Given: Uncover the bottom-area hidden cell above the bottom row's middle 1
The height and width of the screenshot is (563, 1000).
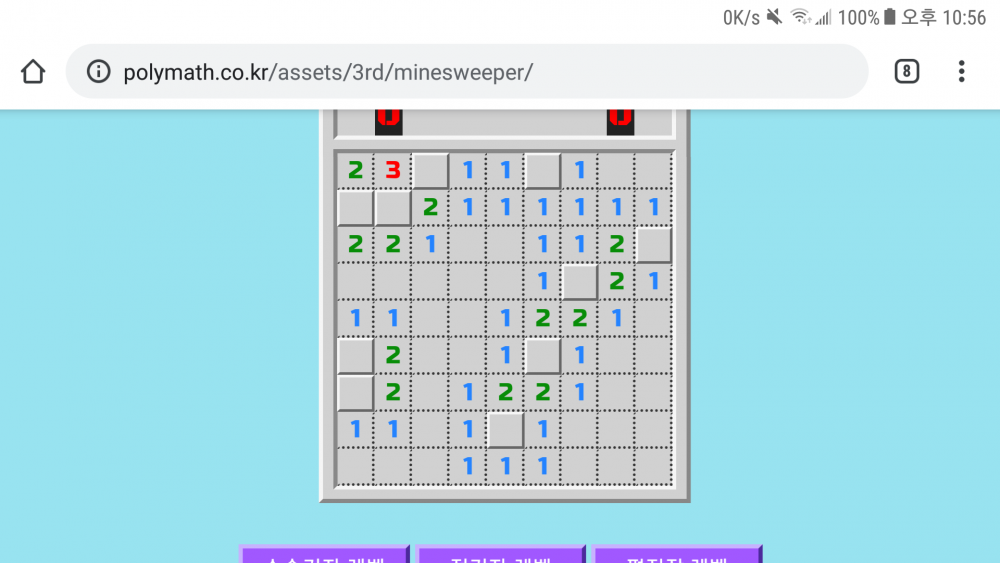Looking at the screenshot, I should click(x=505, y=430).
